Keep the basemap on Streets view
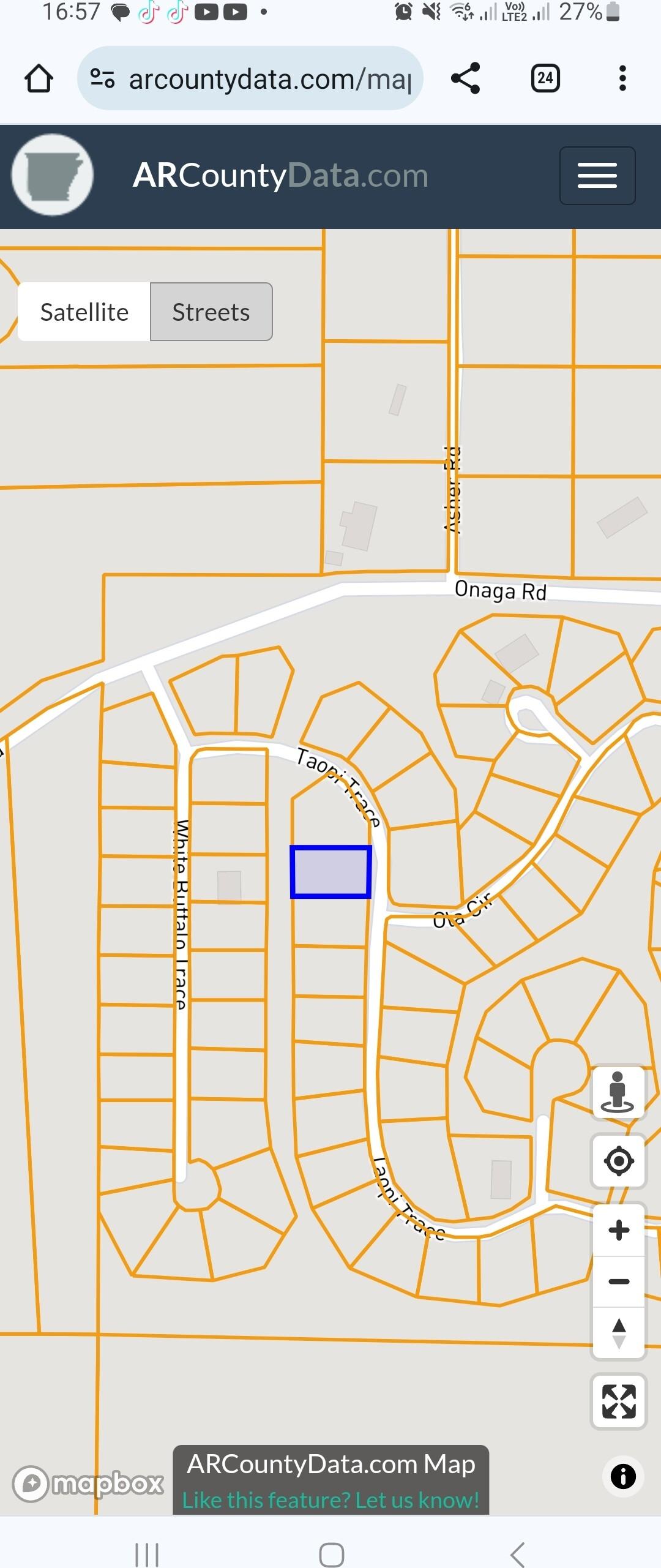The width and height of the screenshot is (661, 1568). tap(211, 312)
